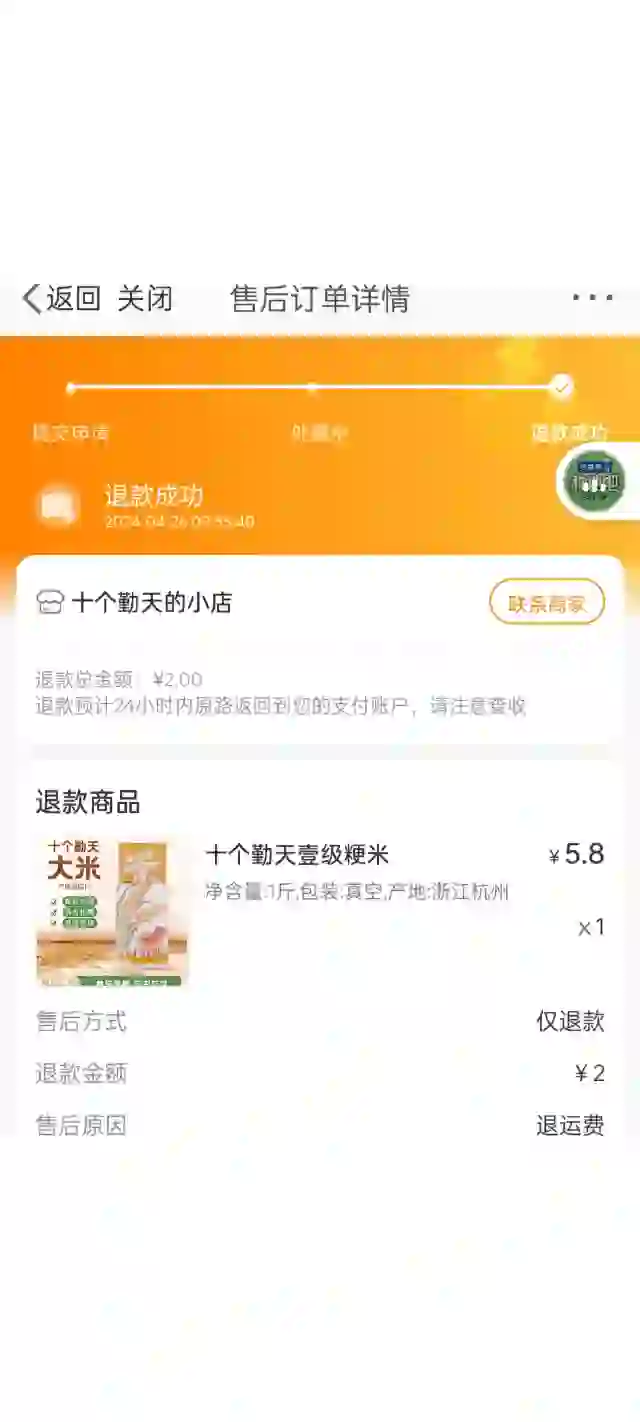Go back using 返回 arrow
The width and height of the screenshot is (640, 1422).
(60, 298)
